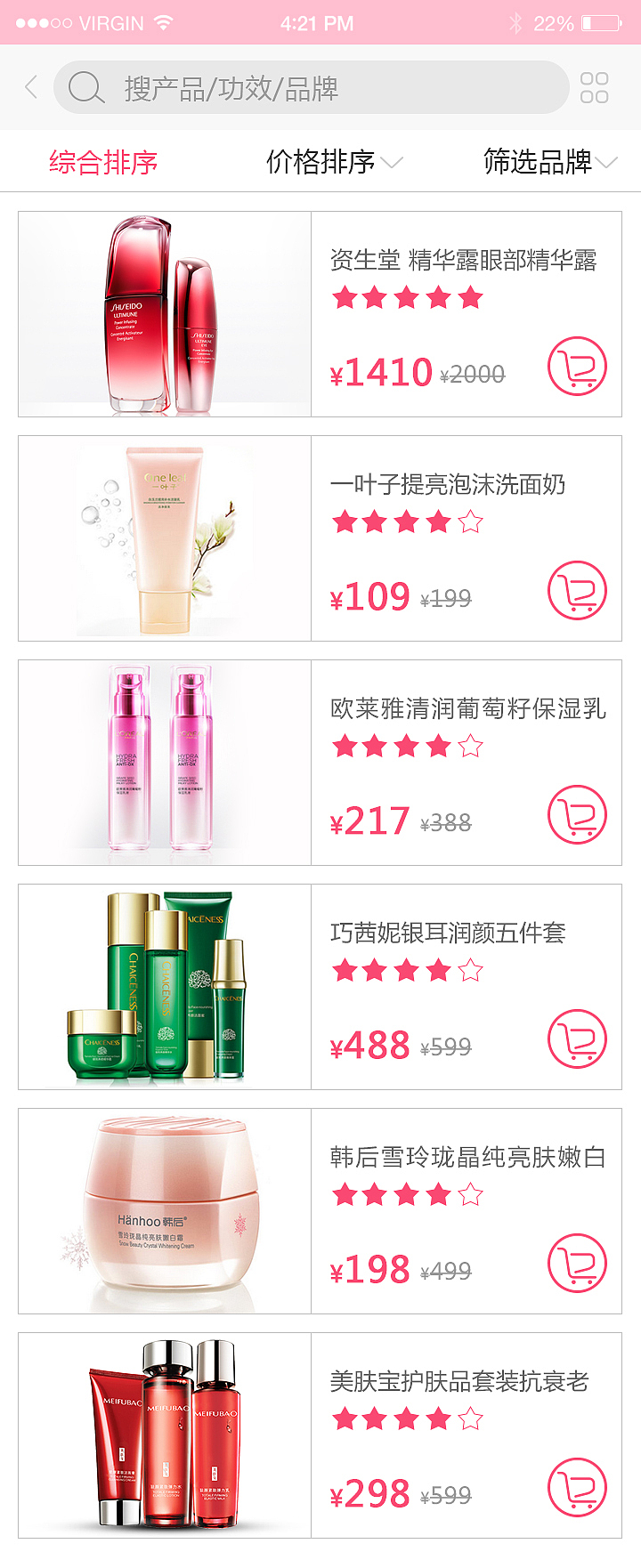This screenshot has width=641, height=1568.
Task: Expand the 价格排序 price sort dropdown
Action: tap(392, 162)
